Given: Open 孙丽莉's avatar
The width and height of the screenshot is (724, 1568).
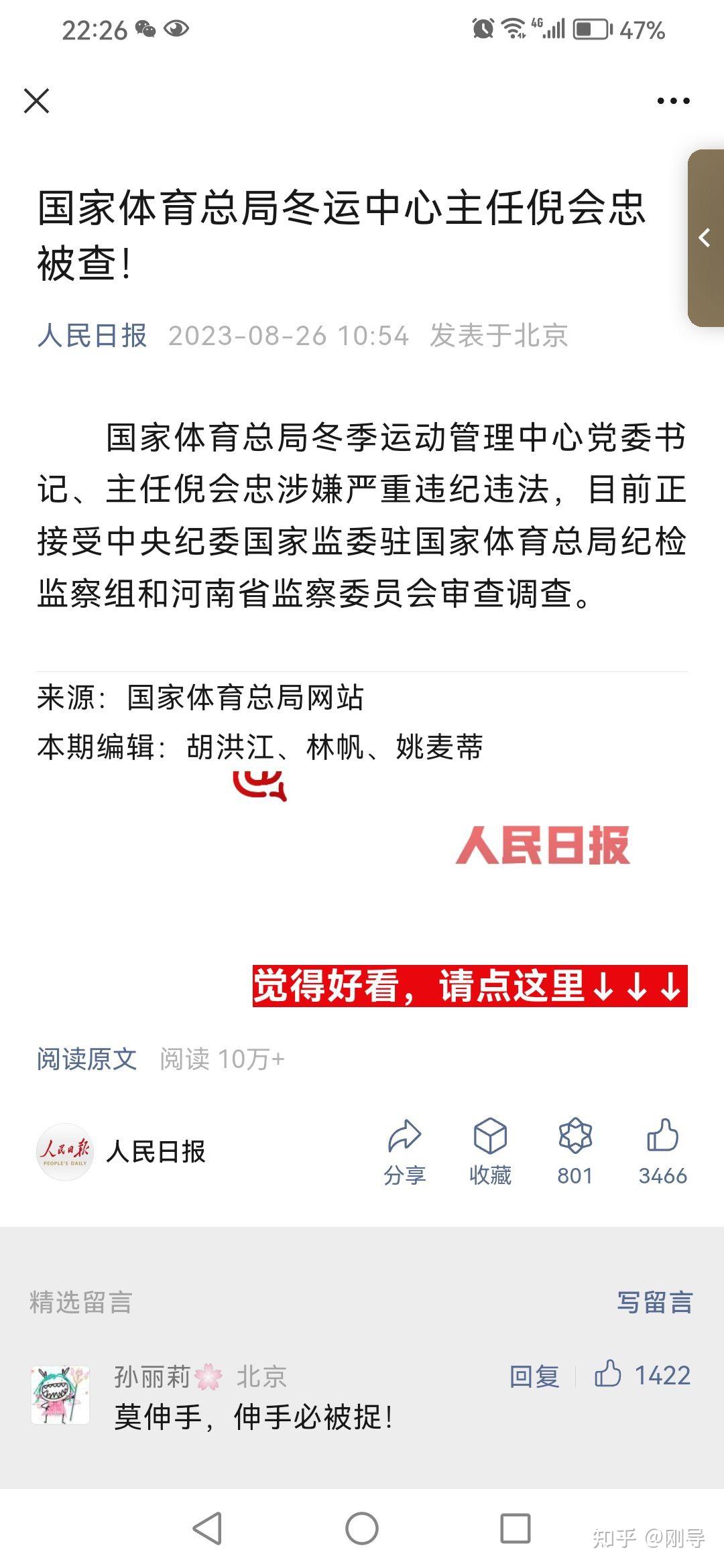Looking at the screenshot, I should [x=60, y=1394].
